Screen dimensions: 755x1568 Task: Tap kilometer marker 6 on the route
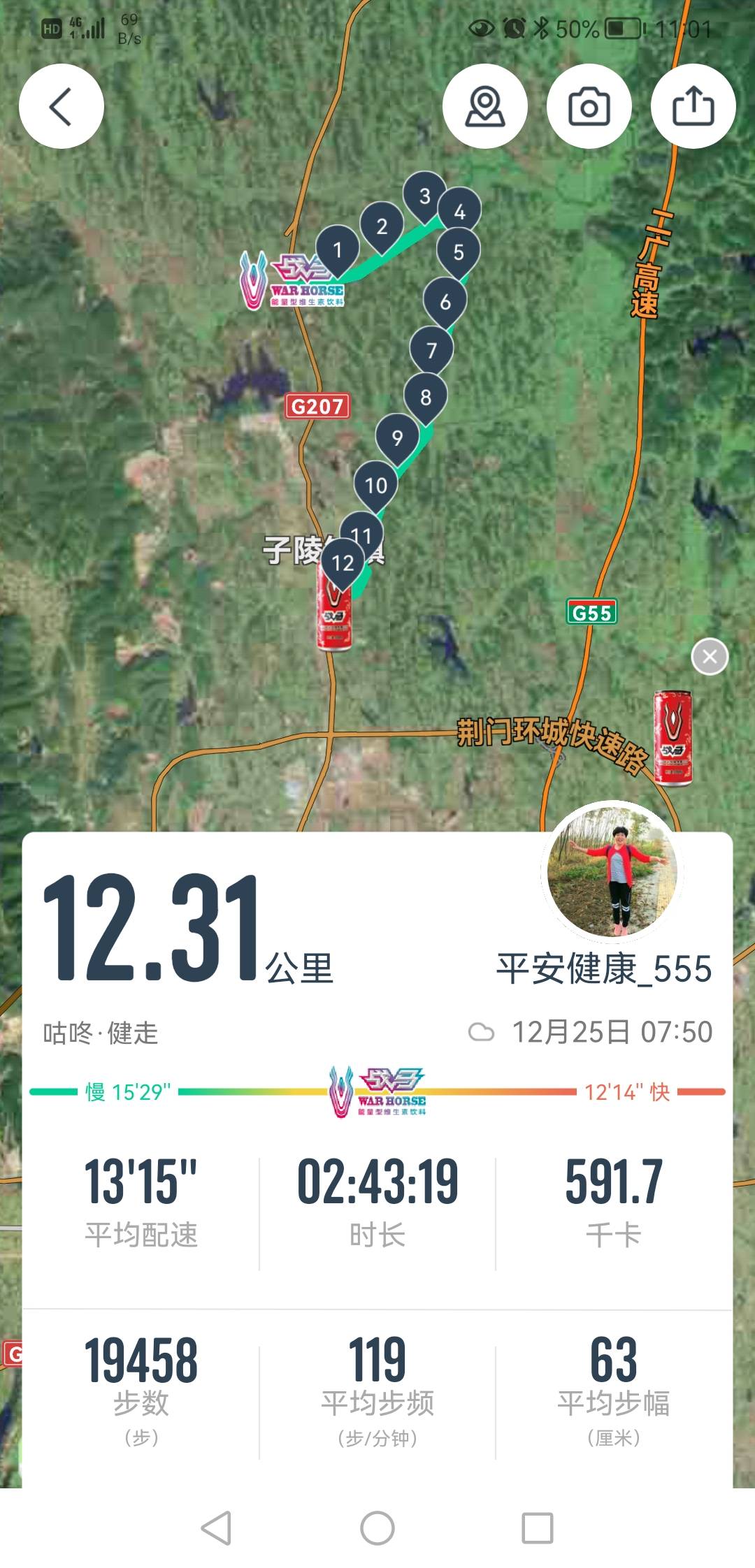[x=446, y=302]
